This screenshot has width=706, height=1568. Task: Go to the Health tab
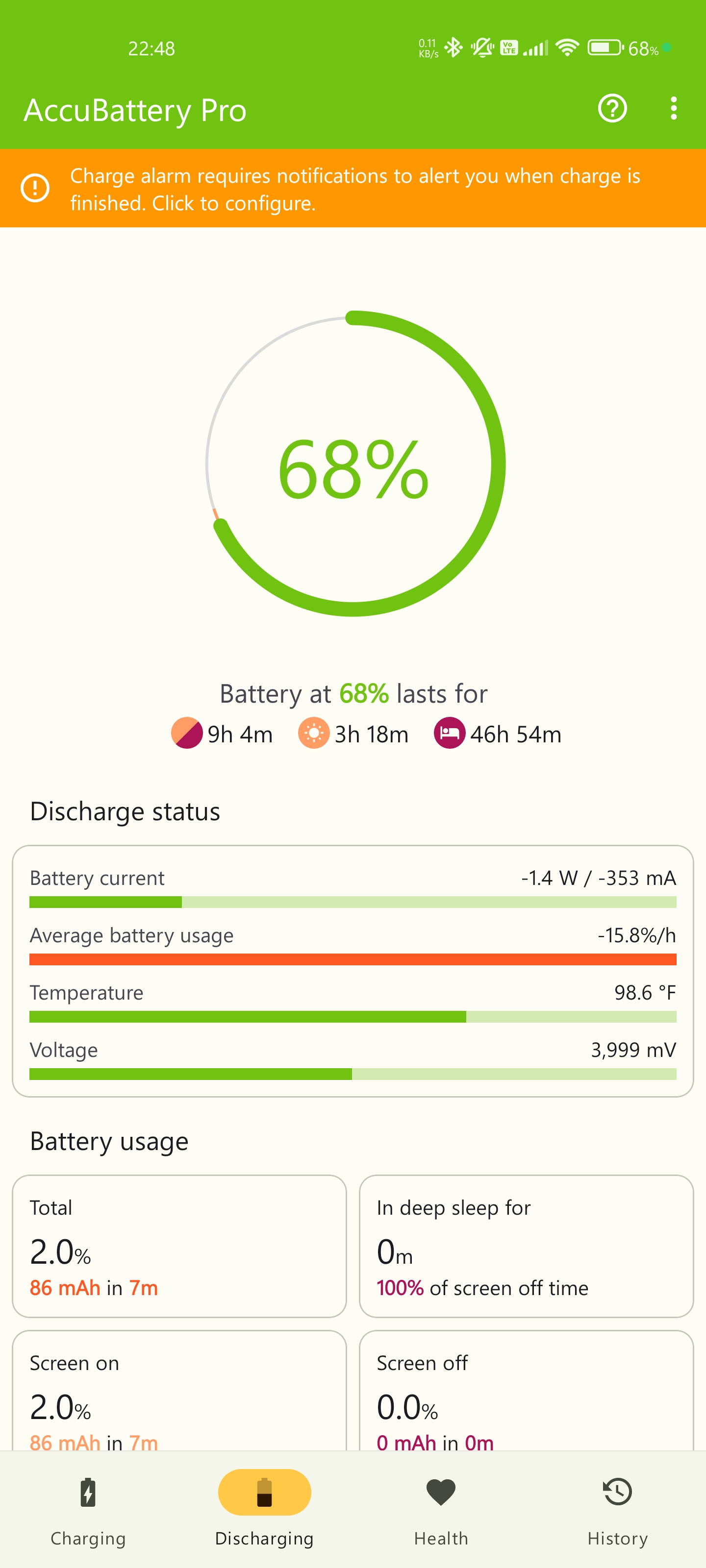pos(441,1510)
